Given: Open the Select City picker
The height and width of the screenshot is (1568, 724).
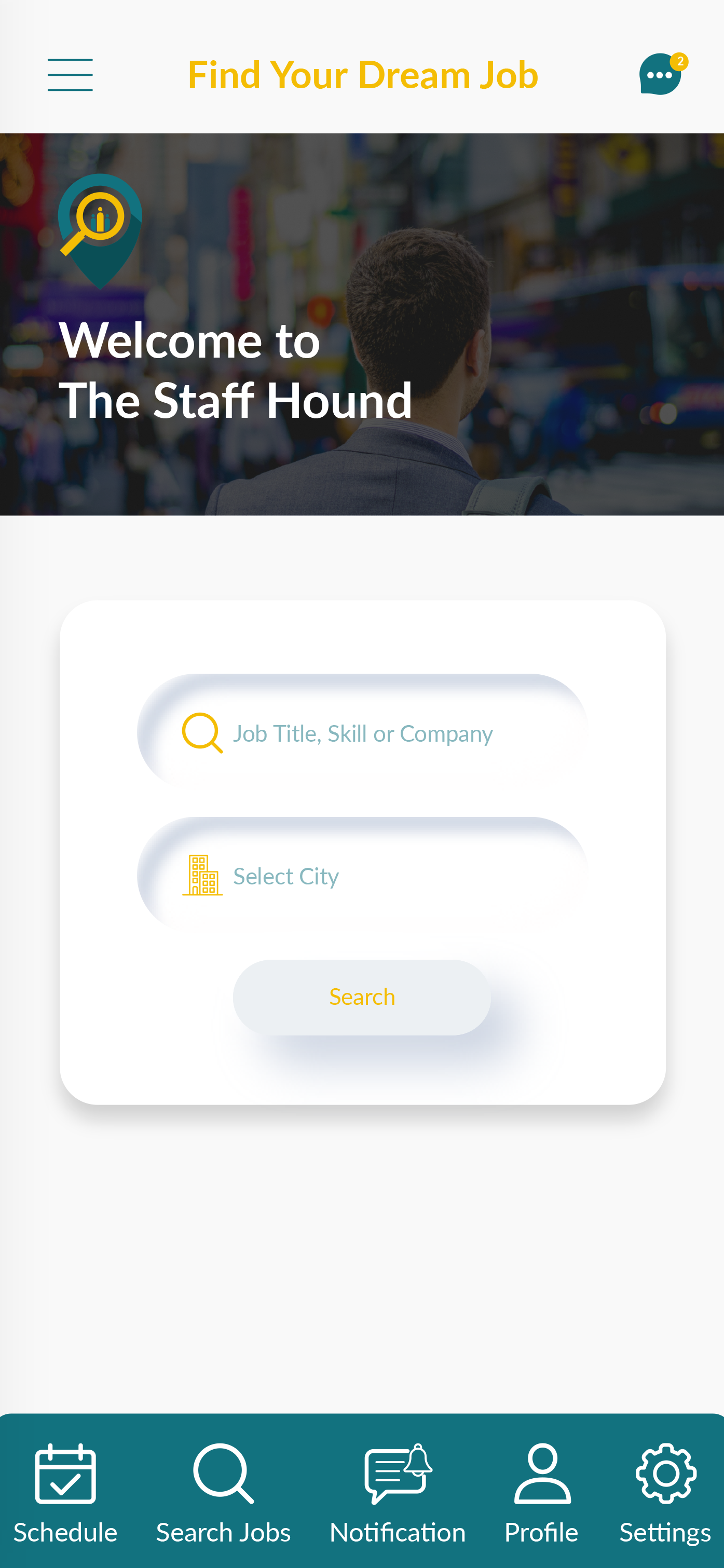Looking at the screenshot, I should (x=362, y=876).
